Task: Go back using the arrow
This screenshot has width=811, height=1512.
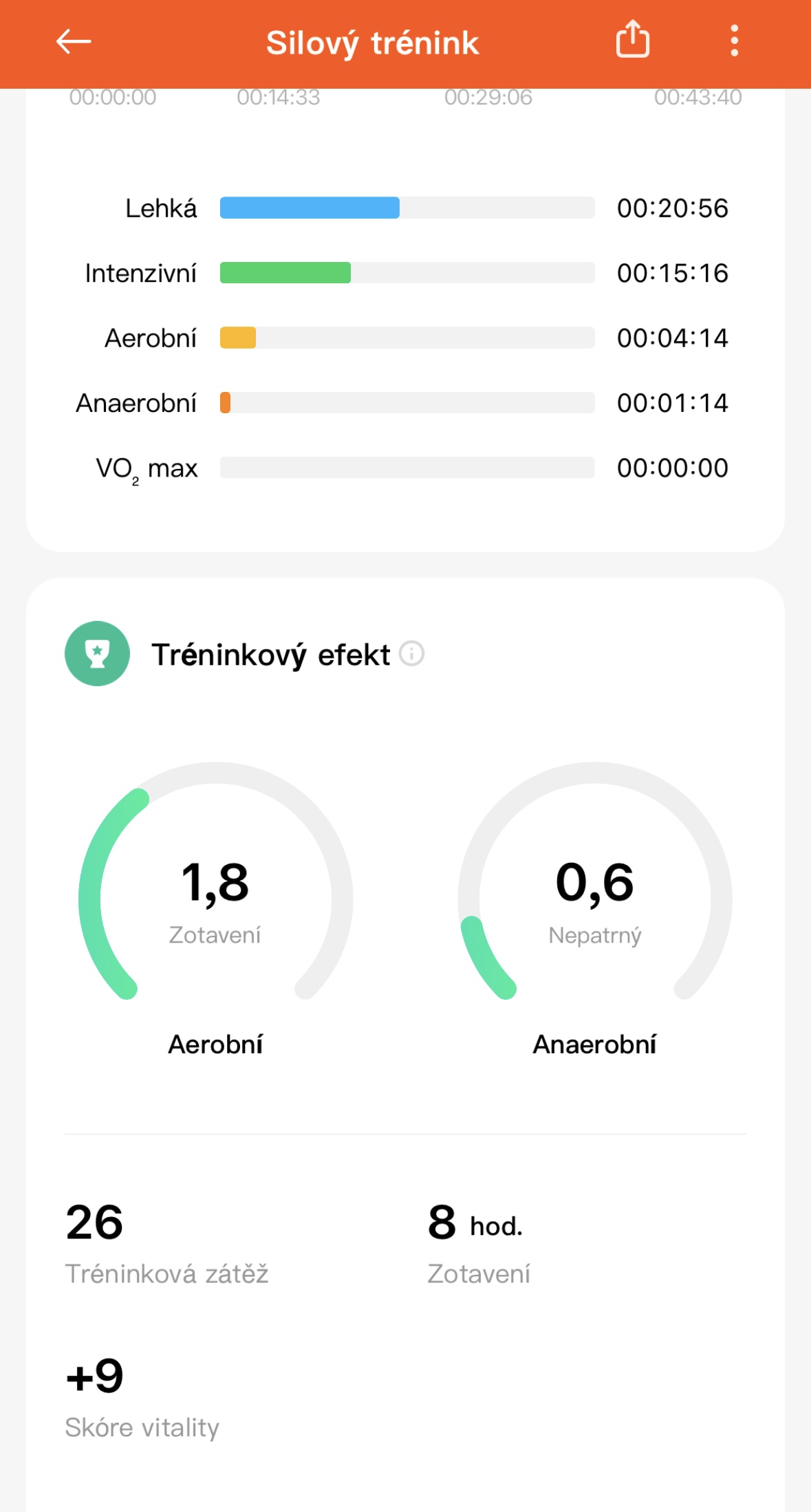Action: [74, 42]
